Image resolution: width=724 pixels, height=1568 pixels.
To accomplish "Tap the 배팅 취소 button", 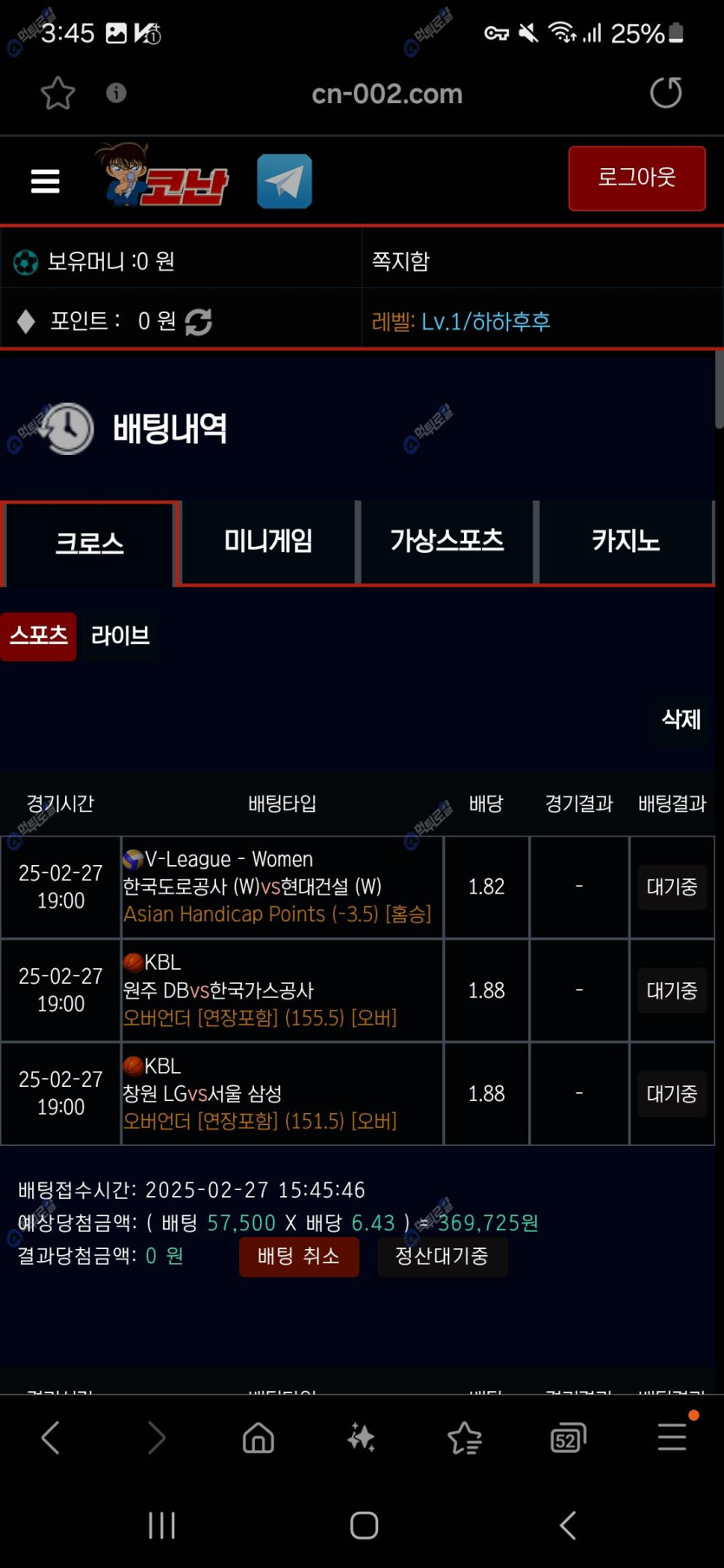I will click(298, 1256).
